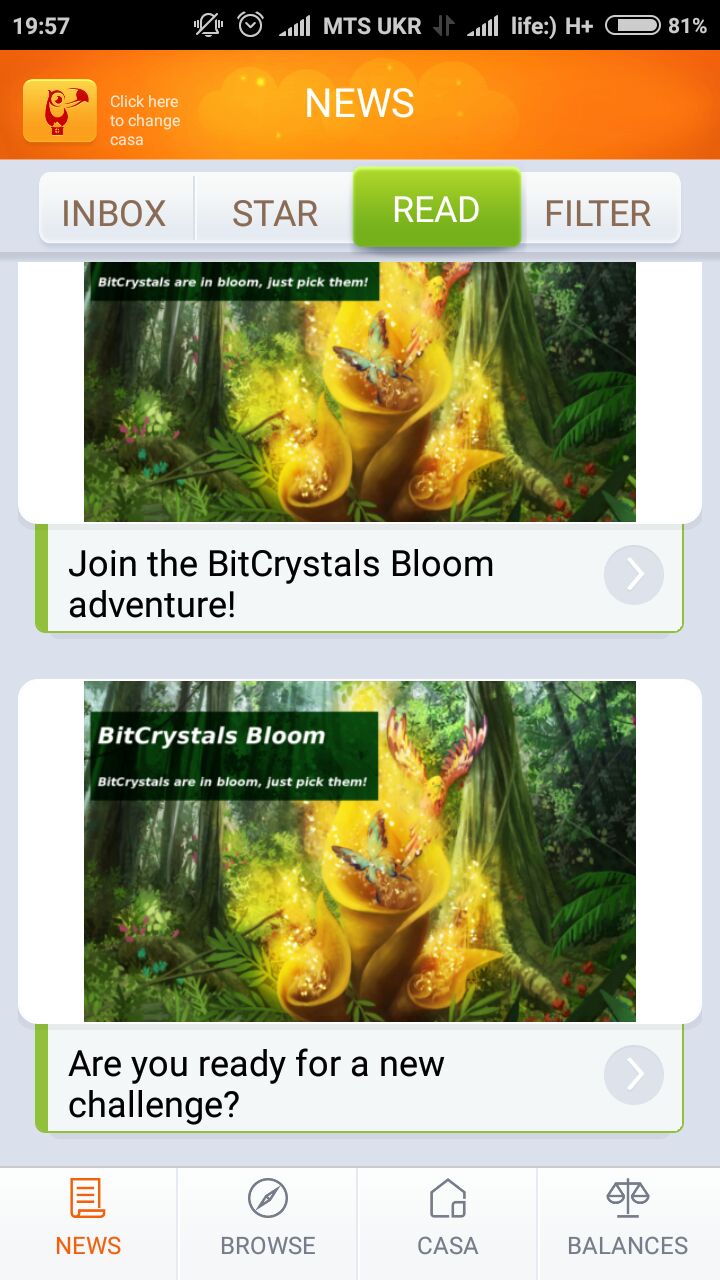
Task: Open the BitCrystals Bloom image above the challenge headline
Action: [360, 851]
